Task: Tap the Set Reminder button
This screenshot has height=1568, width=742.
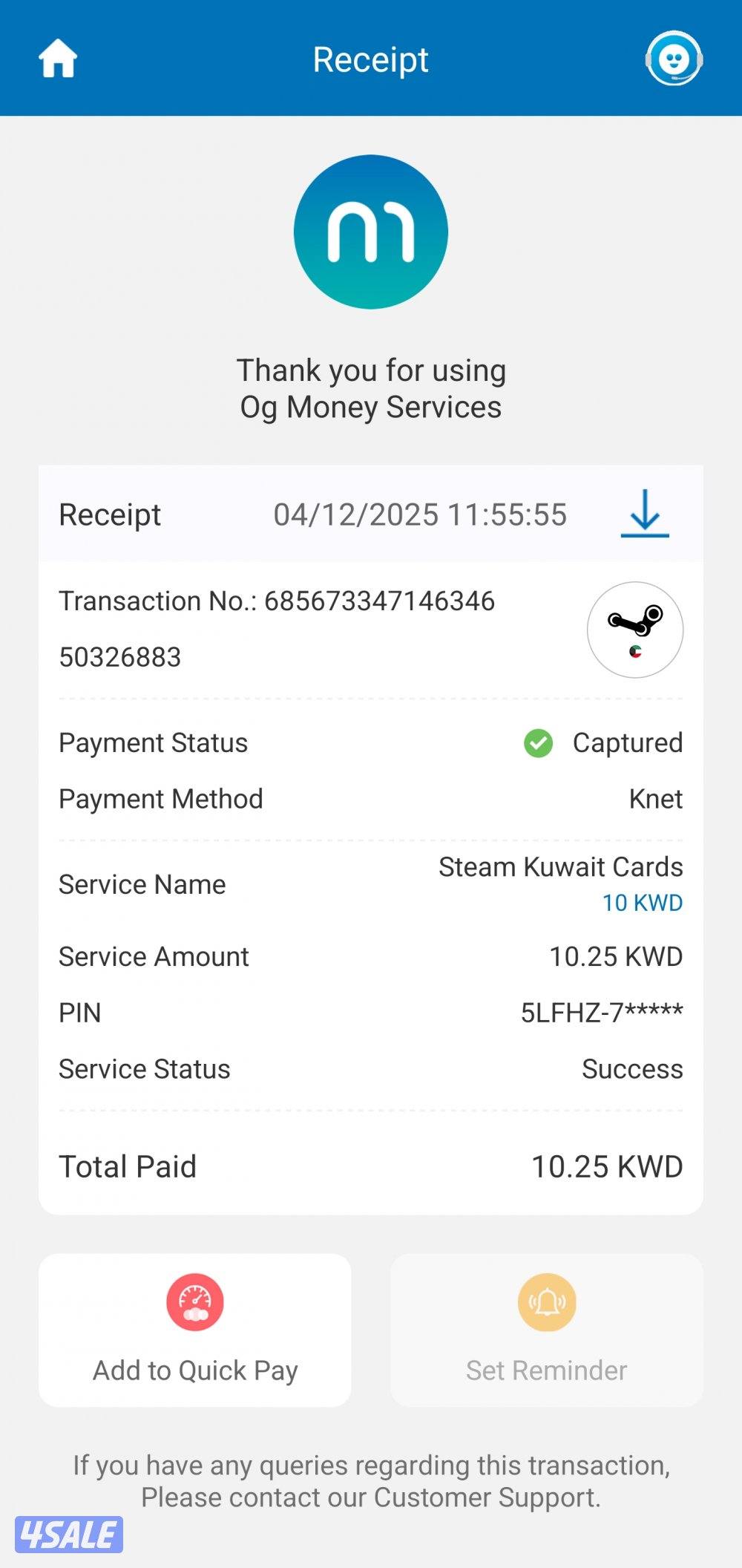Action: tap(546, 1370)
